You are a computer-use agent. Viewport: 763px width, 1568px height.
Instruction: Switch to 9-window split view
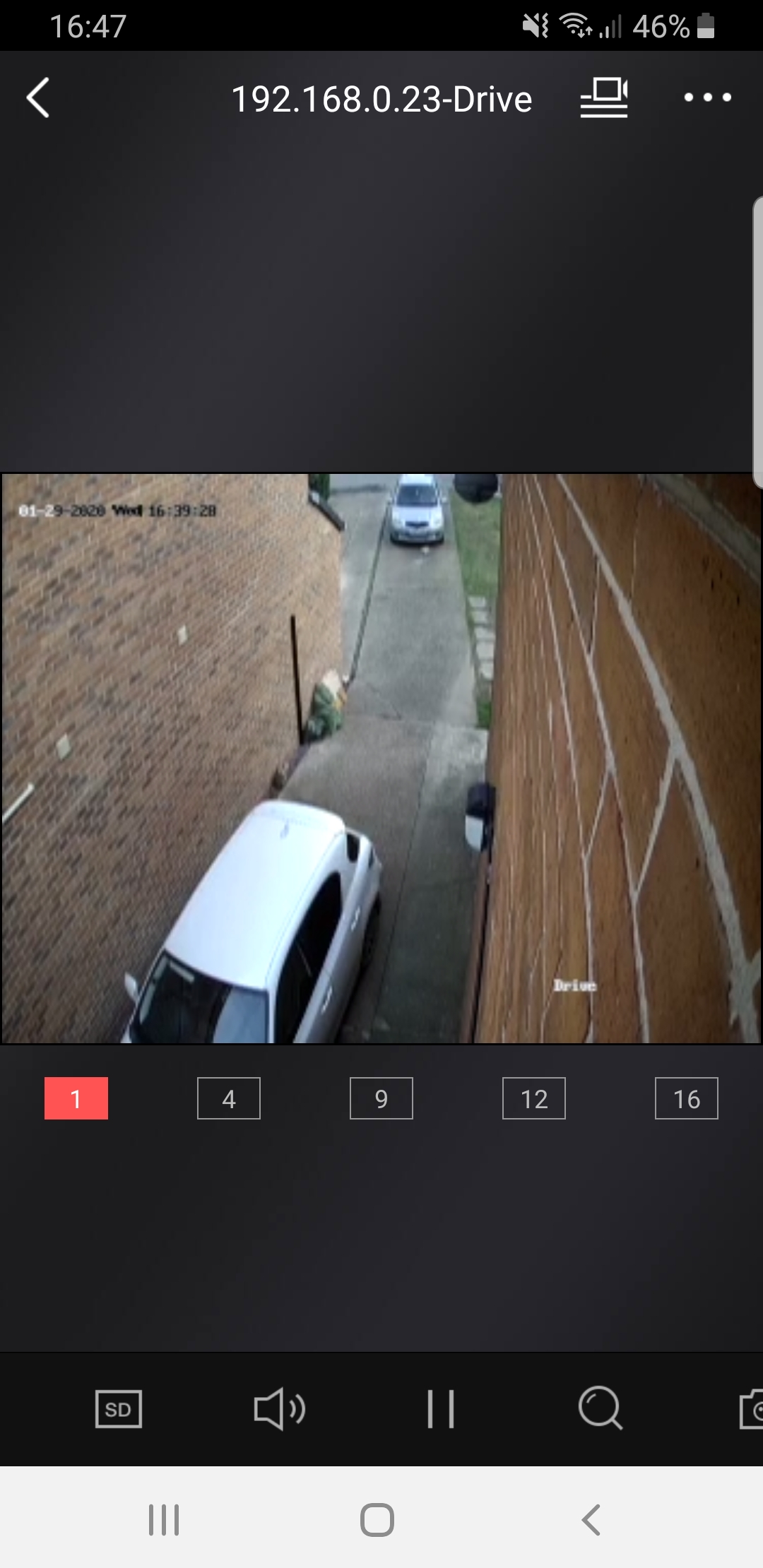coord(381,1098)
